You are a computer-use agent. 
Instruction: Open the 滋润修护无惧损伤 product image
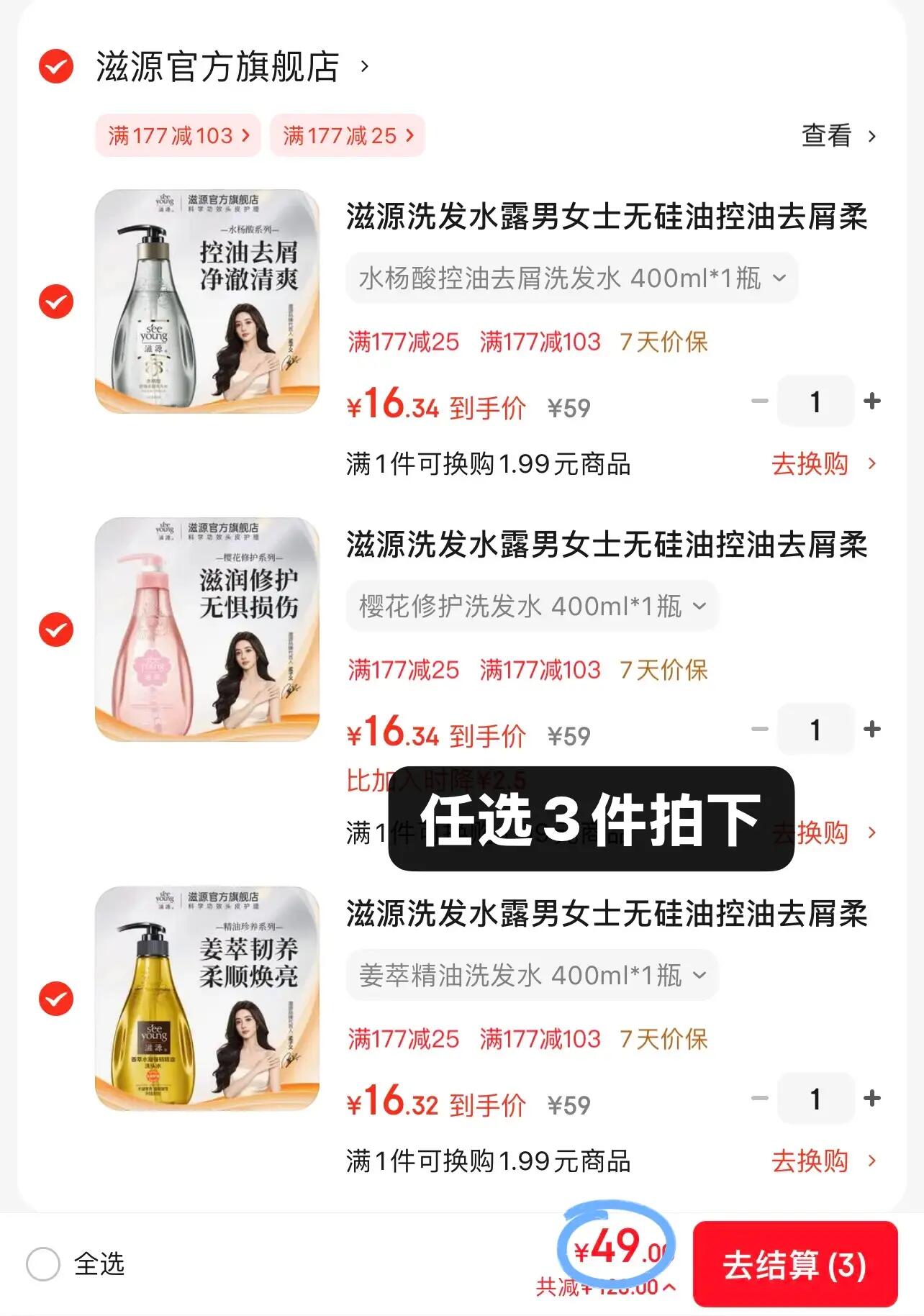207,630
